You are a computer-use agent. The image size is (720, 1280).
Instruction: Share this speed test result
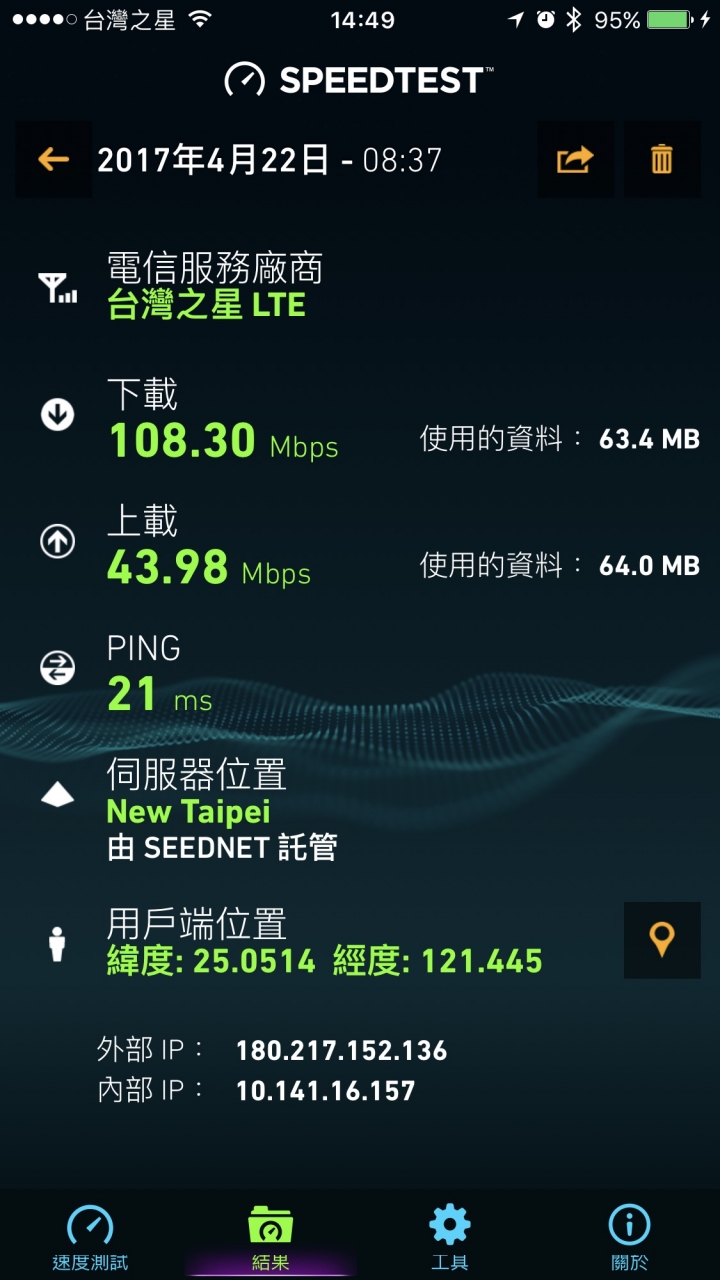coord(575,159)
